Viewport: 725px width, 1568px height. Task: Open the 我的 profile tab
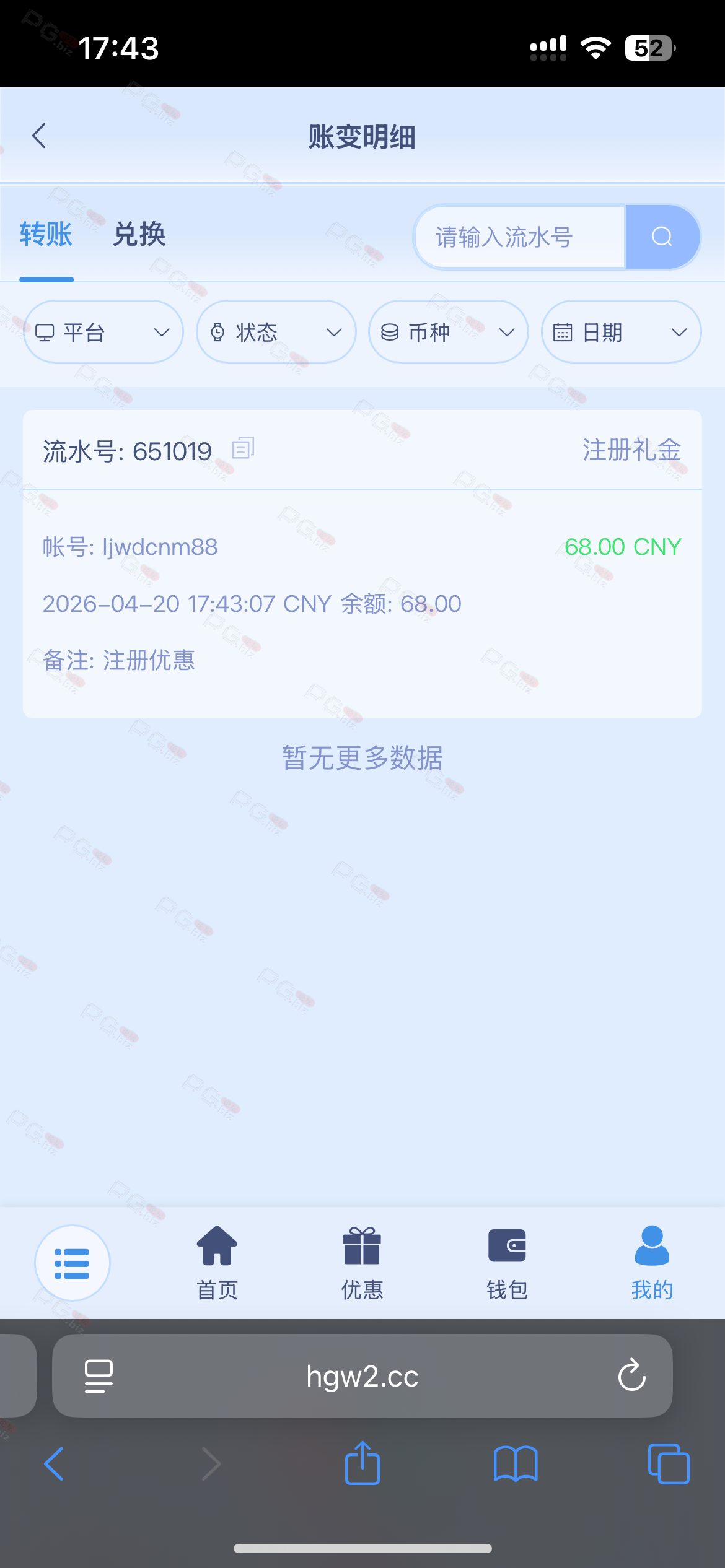[x=652, y=1263]
